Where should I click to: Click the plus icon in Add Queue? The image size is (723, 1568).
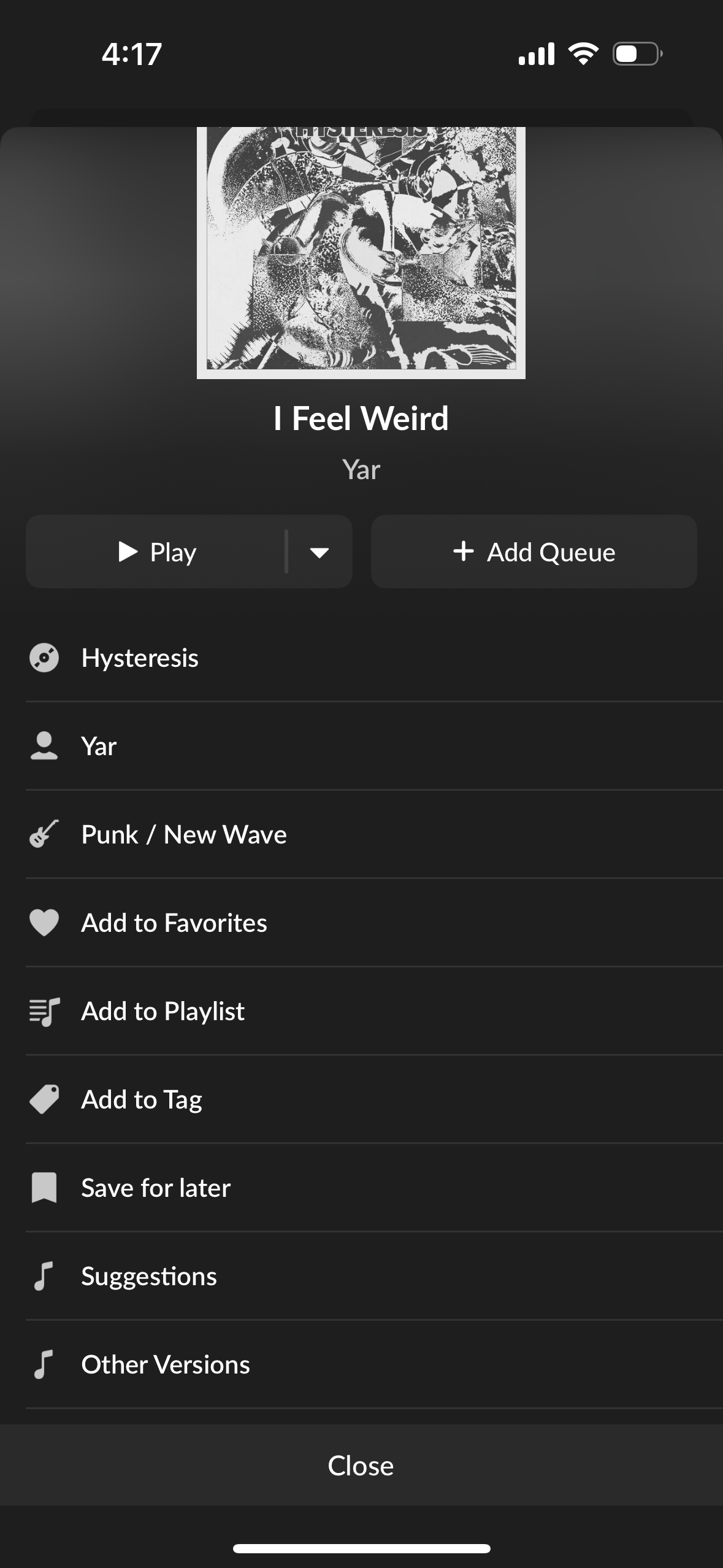[463, 551]
